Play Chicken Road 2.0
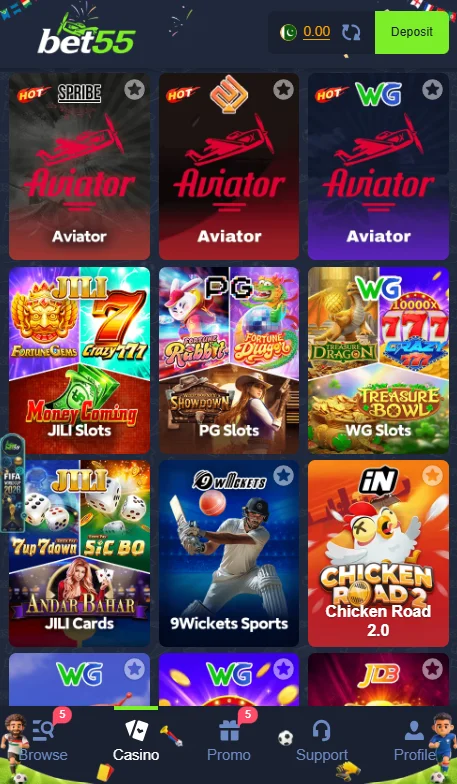The width and height of the screenshot is (457, 784). pyautogui.click(x=378, y=554)
